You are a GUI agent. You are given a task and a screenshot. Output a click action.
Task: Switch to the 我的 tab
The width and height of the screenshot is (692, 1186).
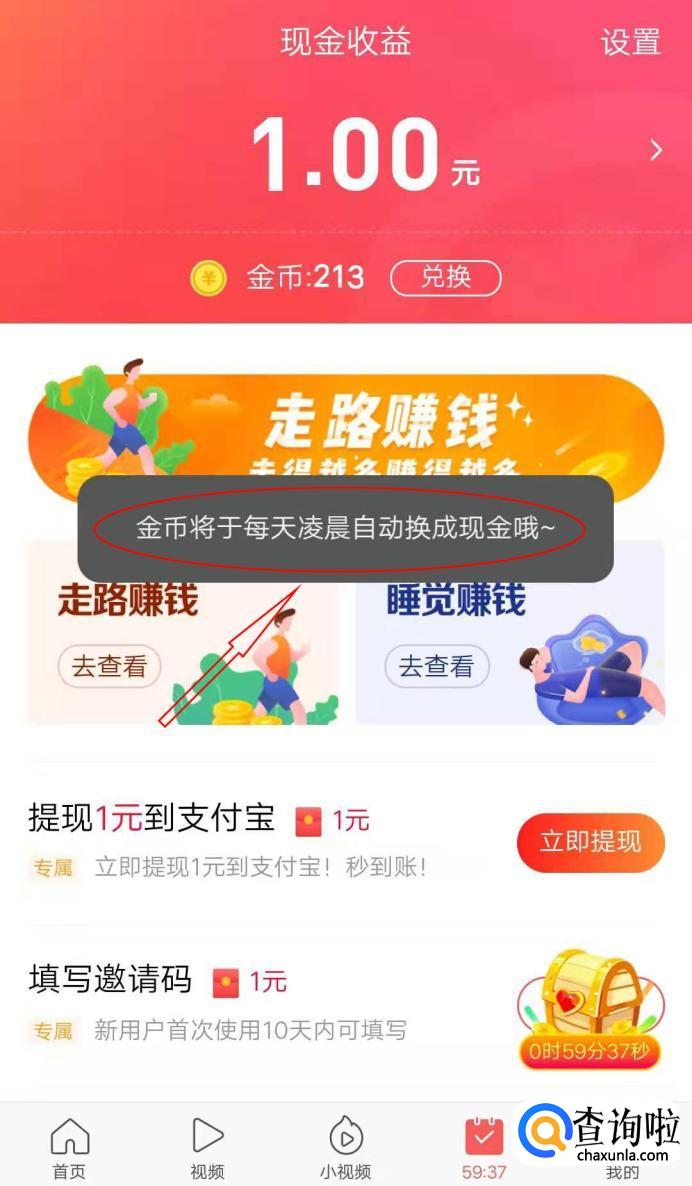[x=622, y=1160]
